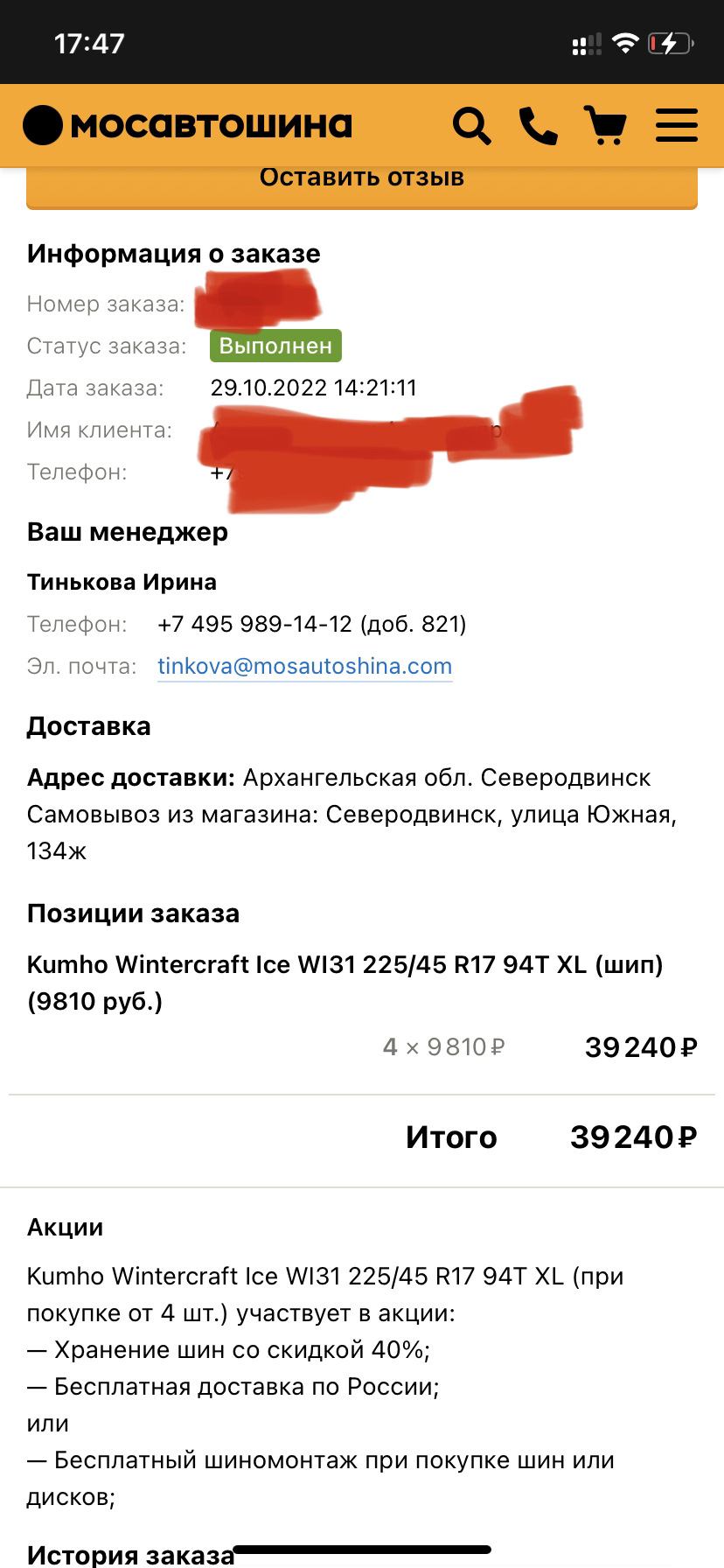The width and height of the screenshot is (724, 1568).
Task: Tap the phone call icon in header
Action: tap(538, 126)
